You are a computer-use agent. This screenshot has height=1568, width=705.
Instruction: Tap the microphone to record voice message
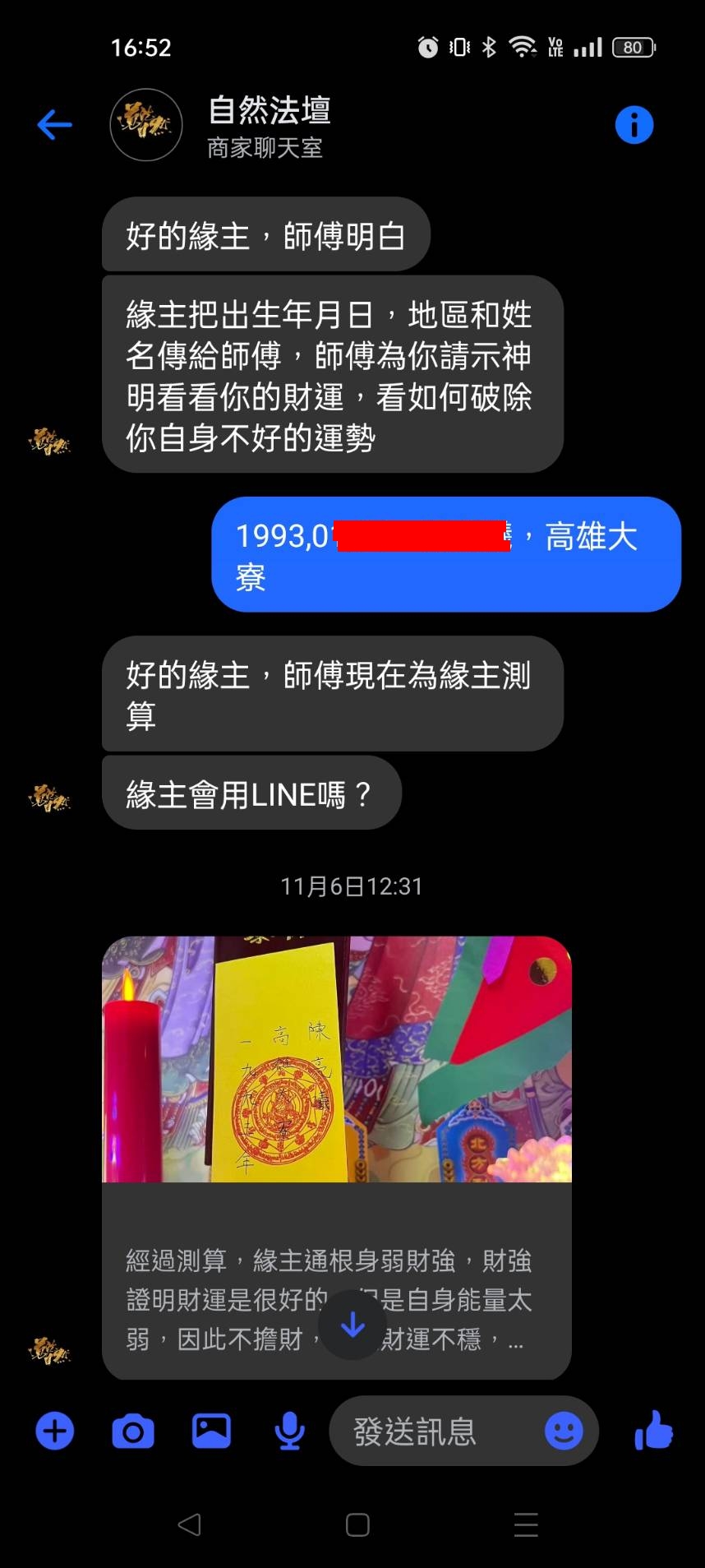coord(288,1431)
